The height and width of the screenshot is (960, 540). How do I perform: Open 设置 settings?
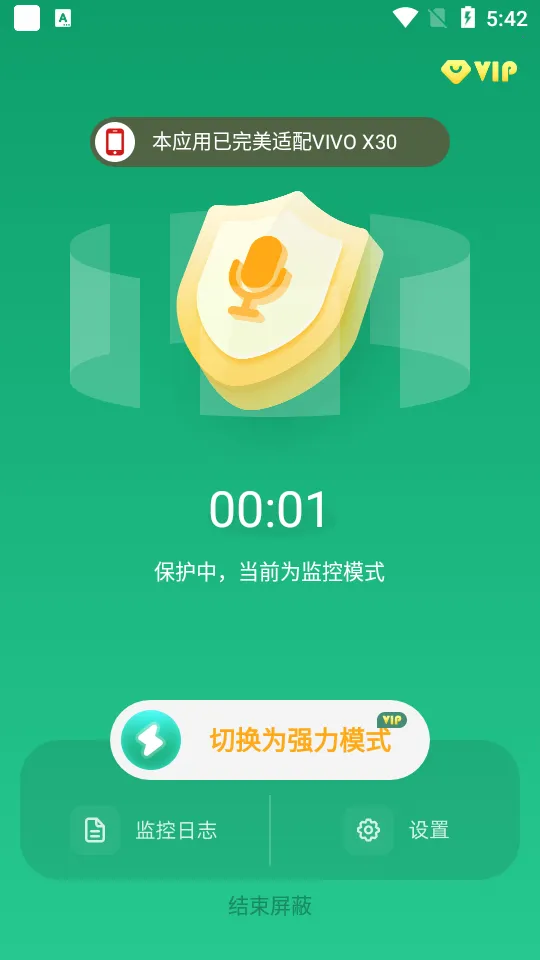point(397,830)
